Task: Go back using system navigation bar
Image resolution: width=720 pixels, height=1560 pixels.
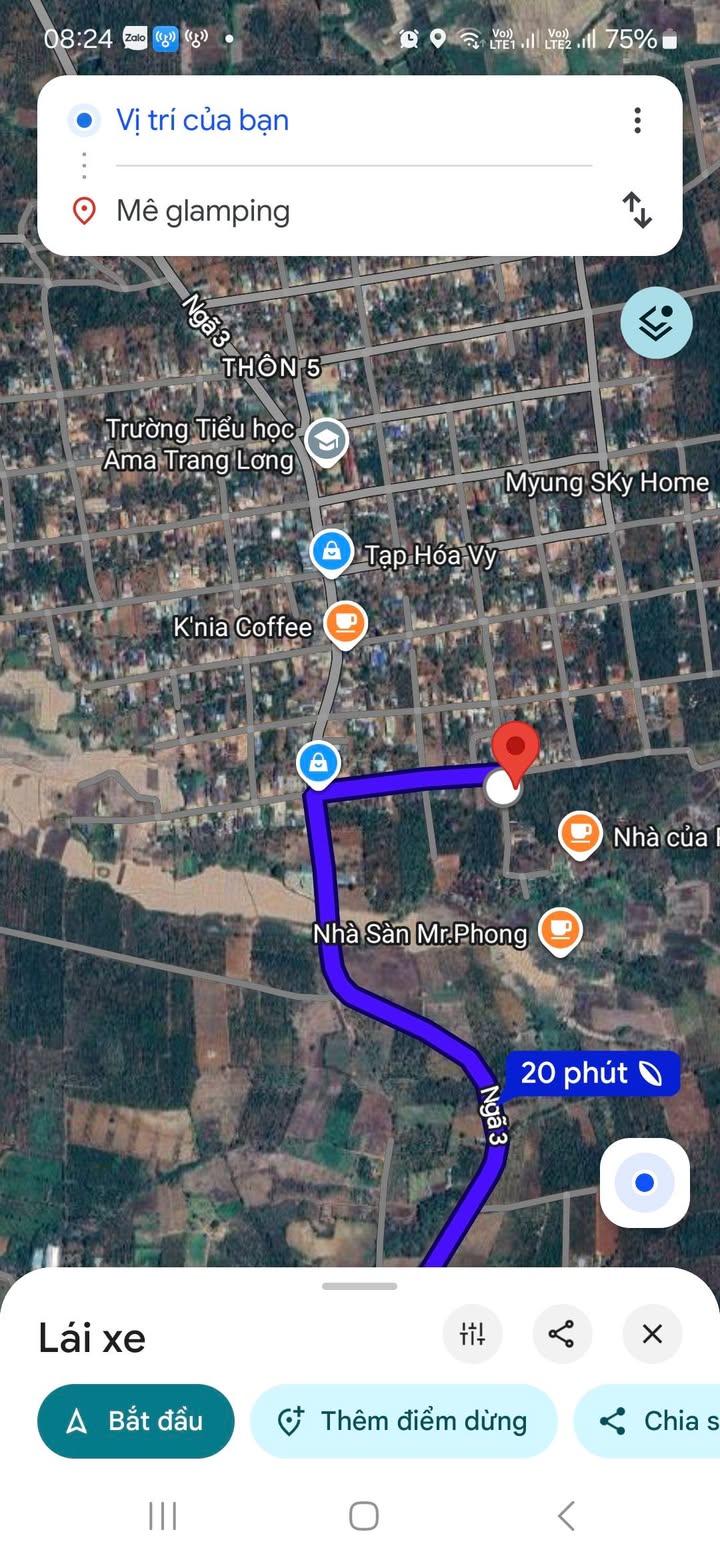Action: [x=566, y=1516]
